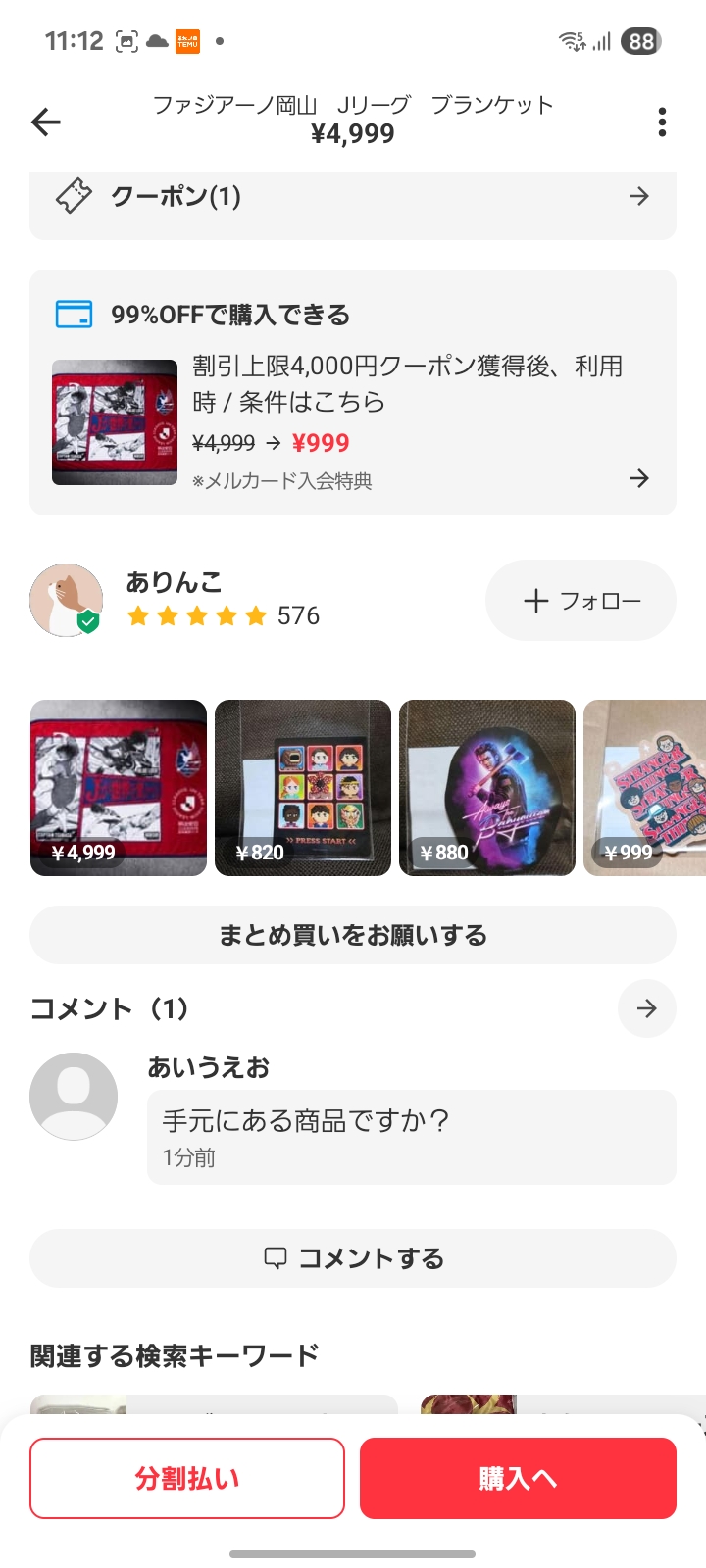
Task: Open commenter あいうえお's avatar
Action: tap(74, 1097)
